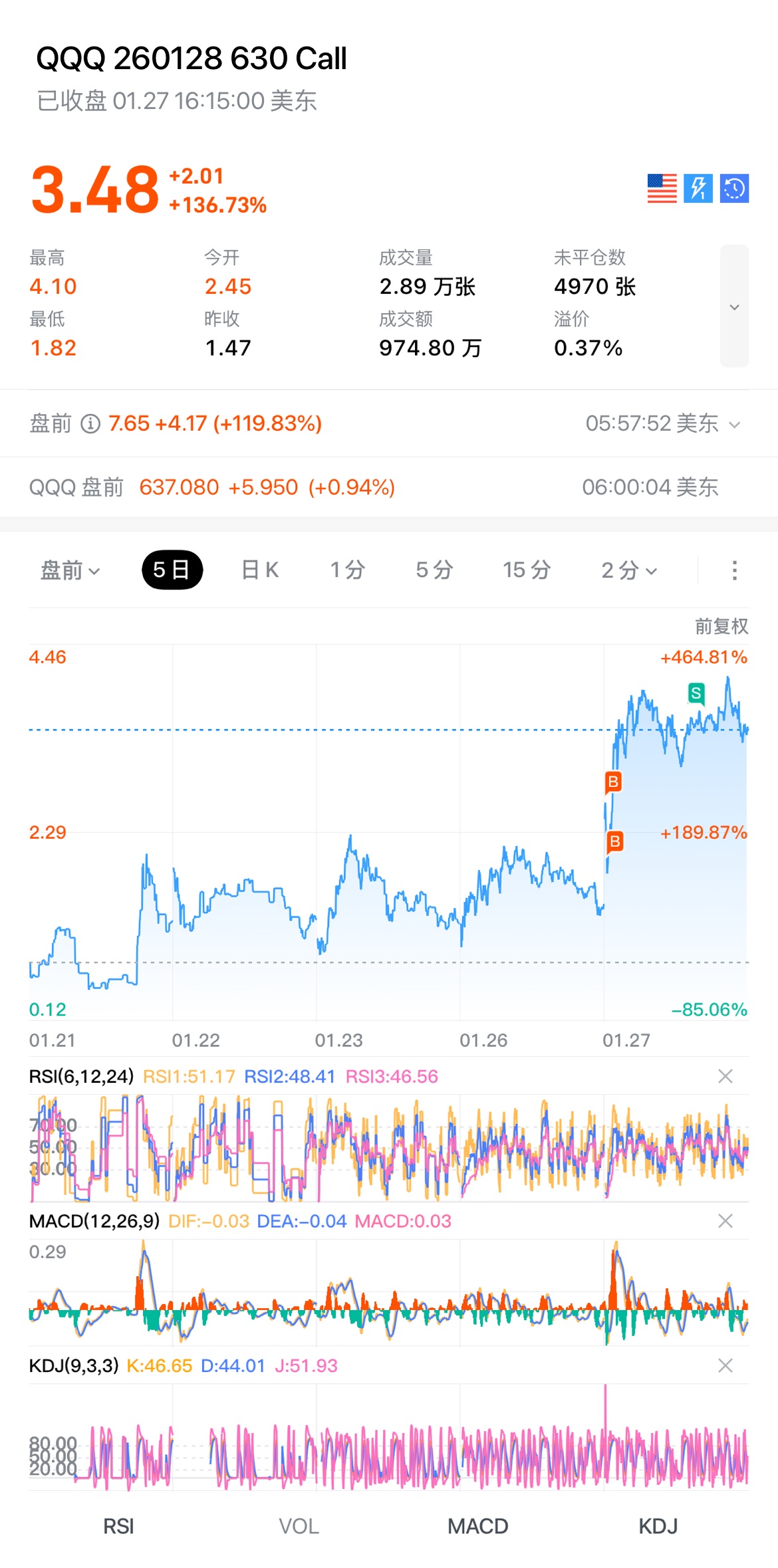Open the 盘前 session dropdown above chart

tap(70, 570)
